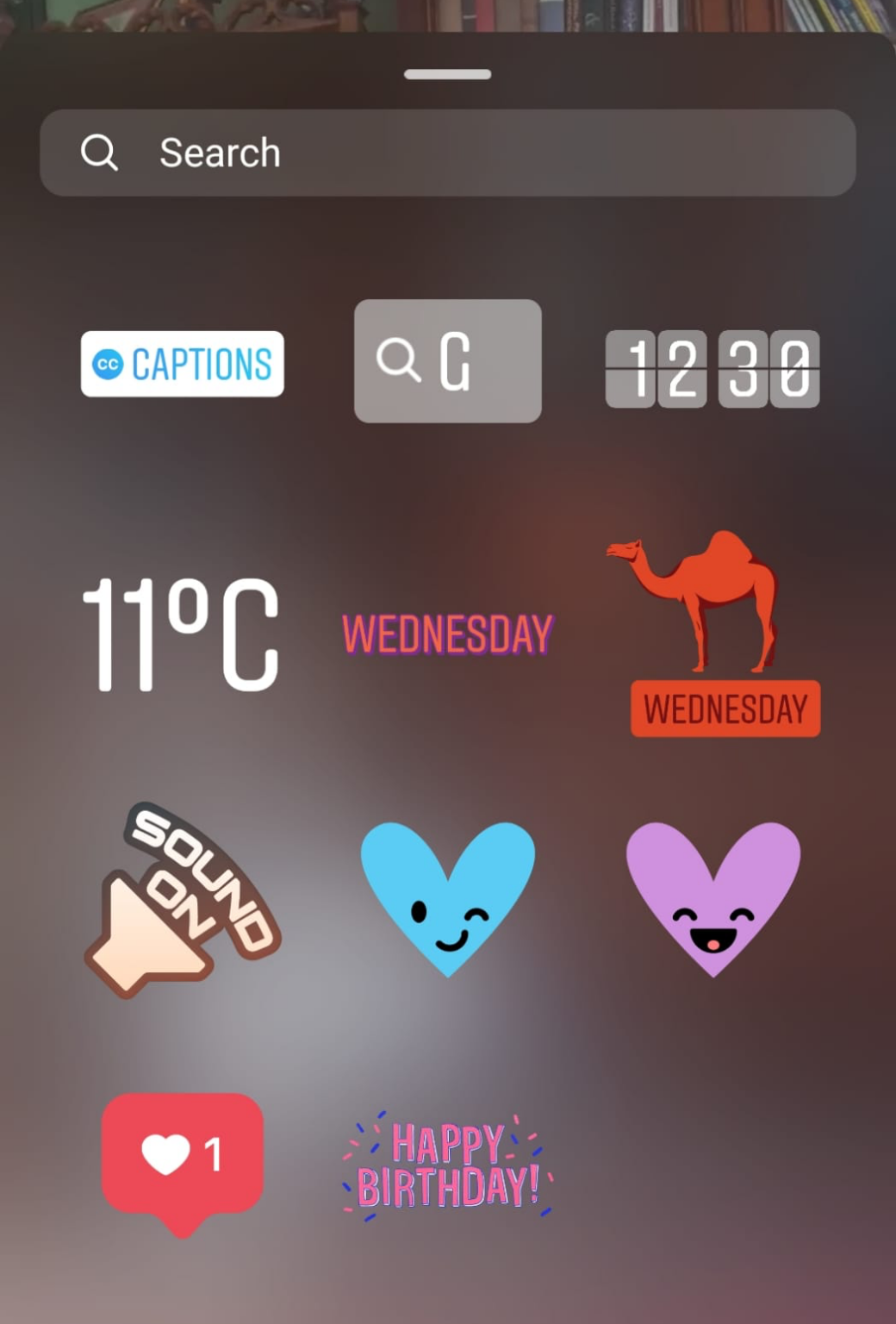The height and width of the screenshot is (1324, 896).
Task: Add the Sound On sticker
Action: (183, 901)
